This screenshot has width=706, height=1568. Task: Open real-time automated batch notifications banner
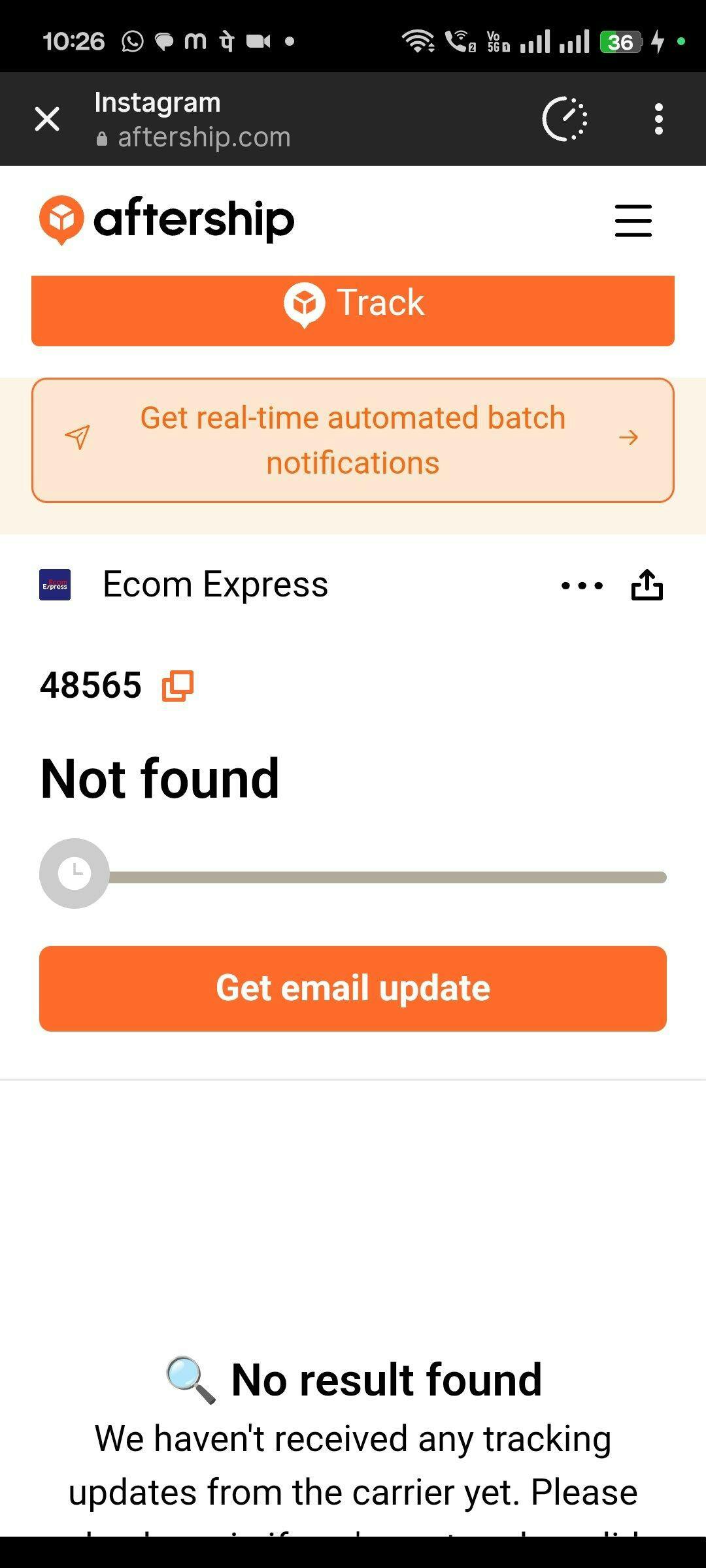[x=353, y=440]
